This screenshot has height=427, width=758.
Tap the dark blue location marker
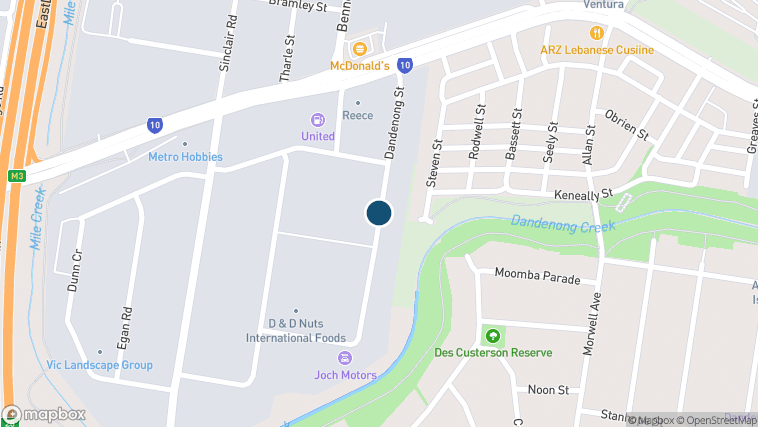click(379, 212)
